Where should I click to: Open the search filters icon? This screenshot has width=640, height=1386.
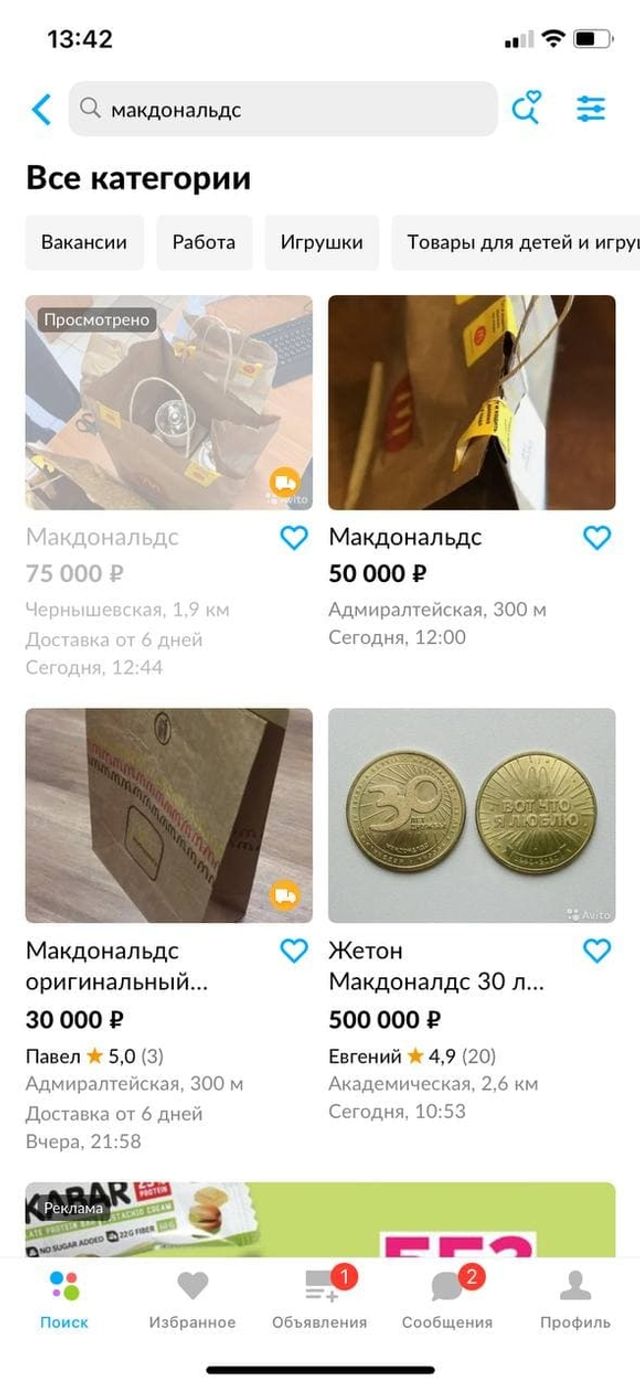point(591,109)
